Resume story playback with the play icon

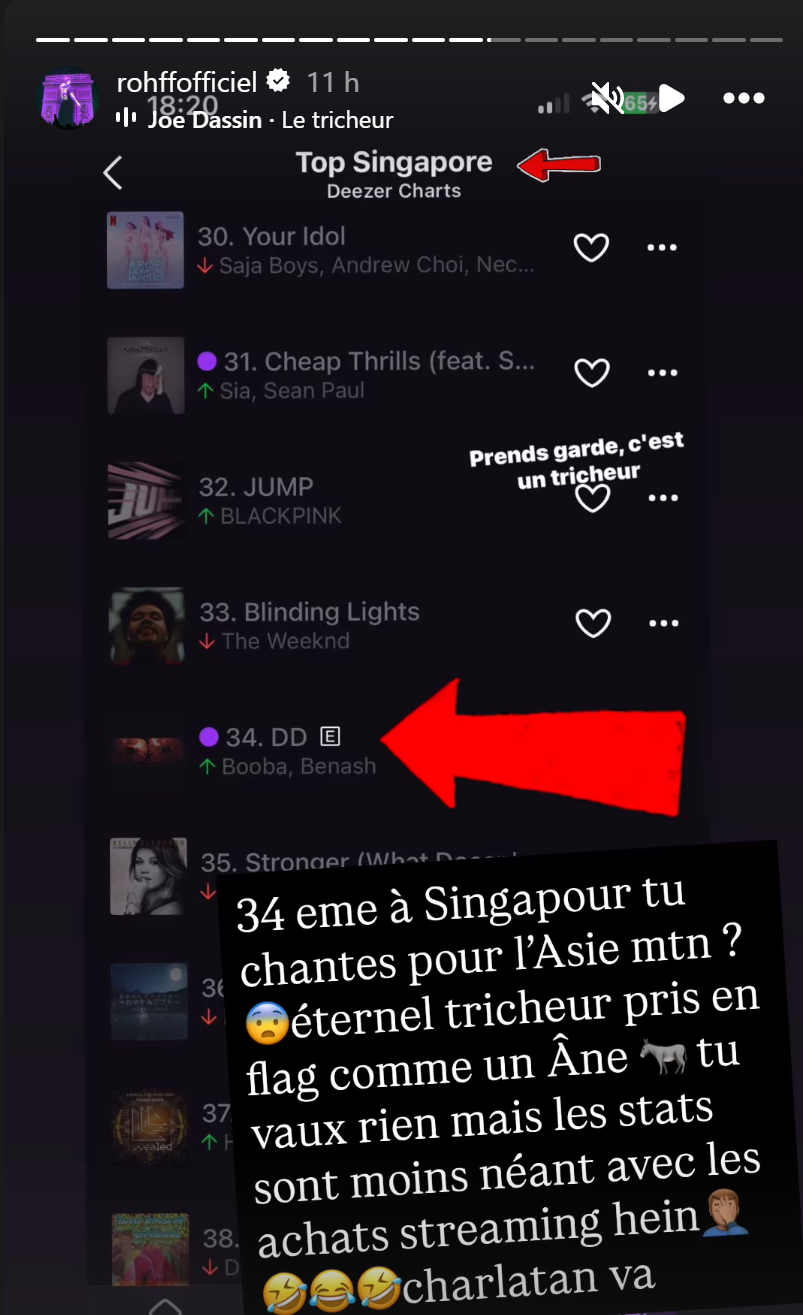tap(671, 98)
